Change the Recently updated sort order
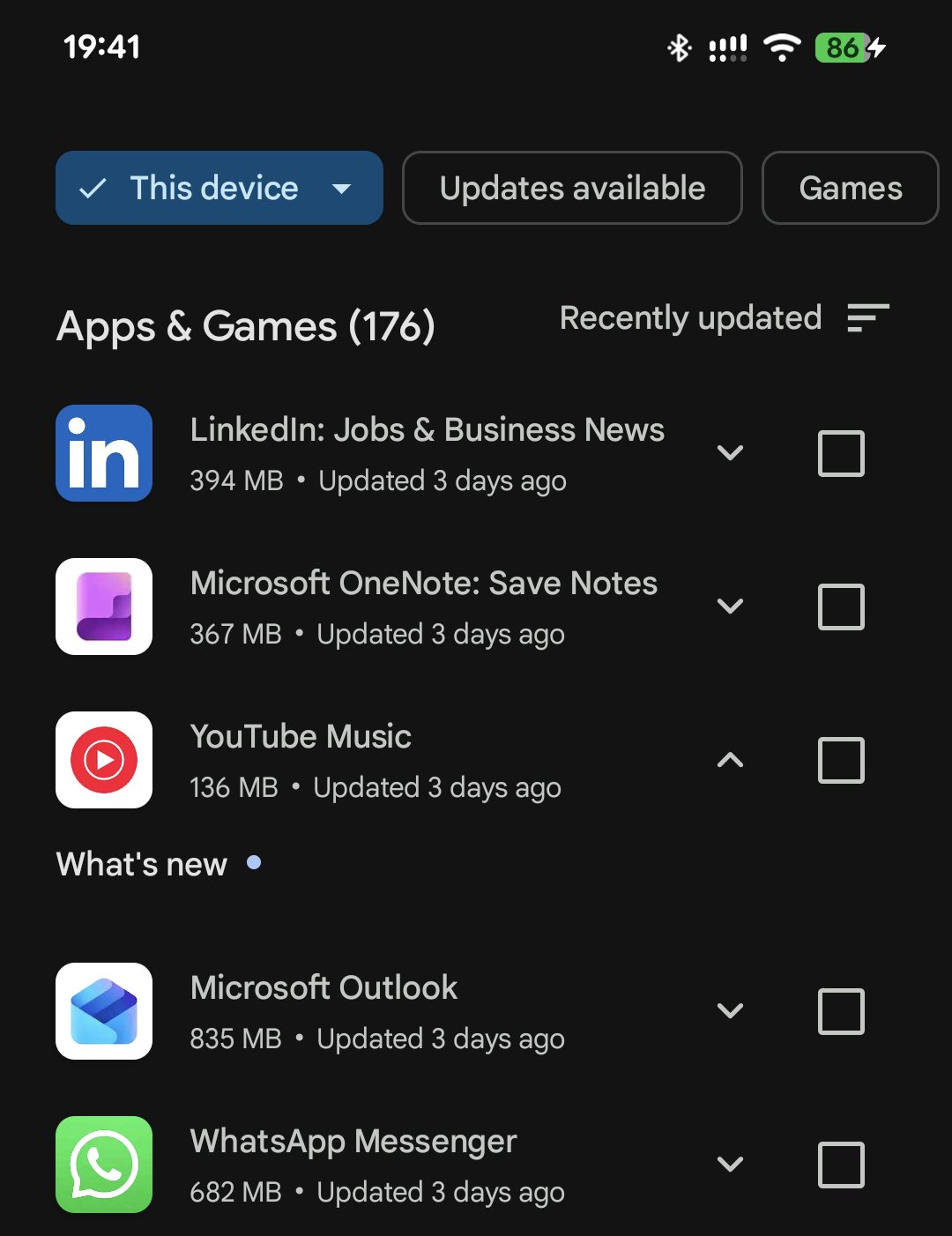The image size is (952, 1236). [x=723, y=318]
